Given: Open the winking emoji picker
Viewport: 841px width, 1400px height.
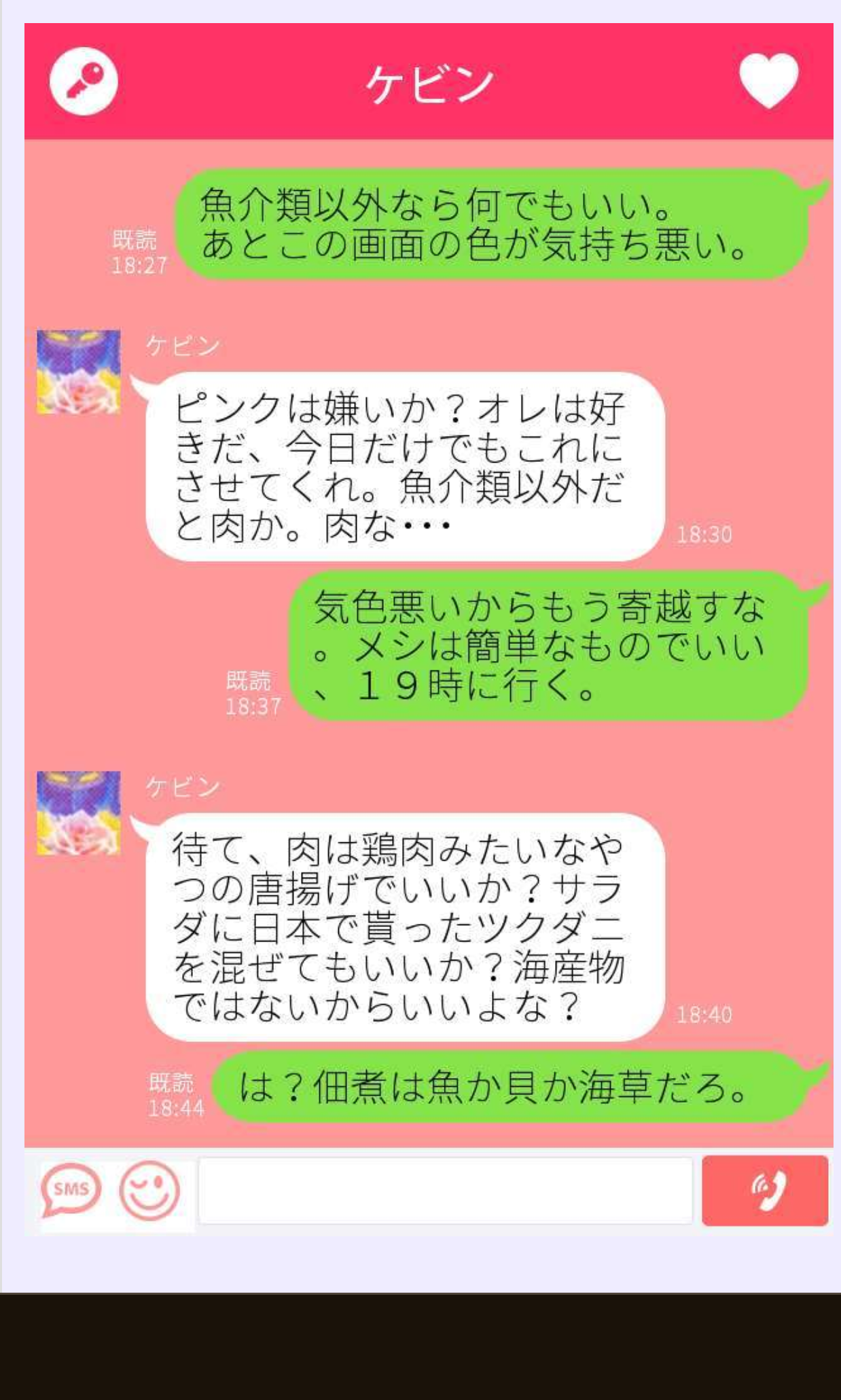Looking at the screenshot, I should [x=149, y=1190].
